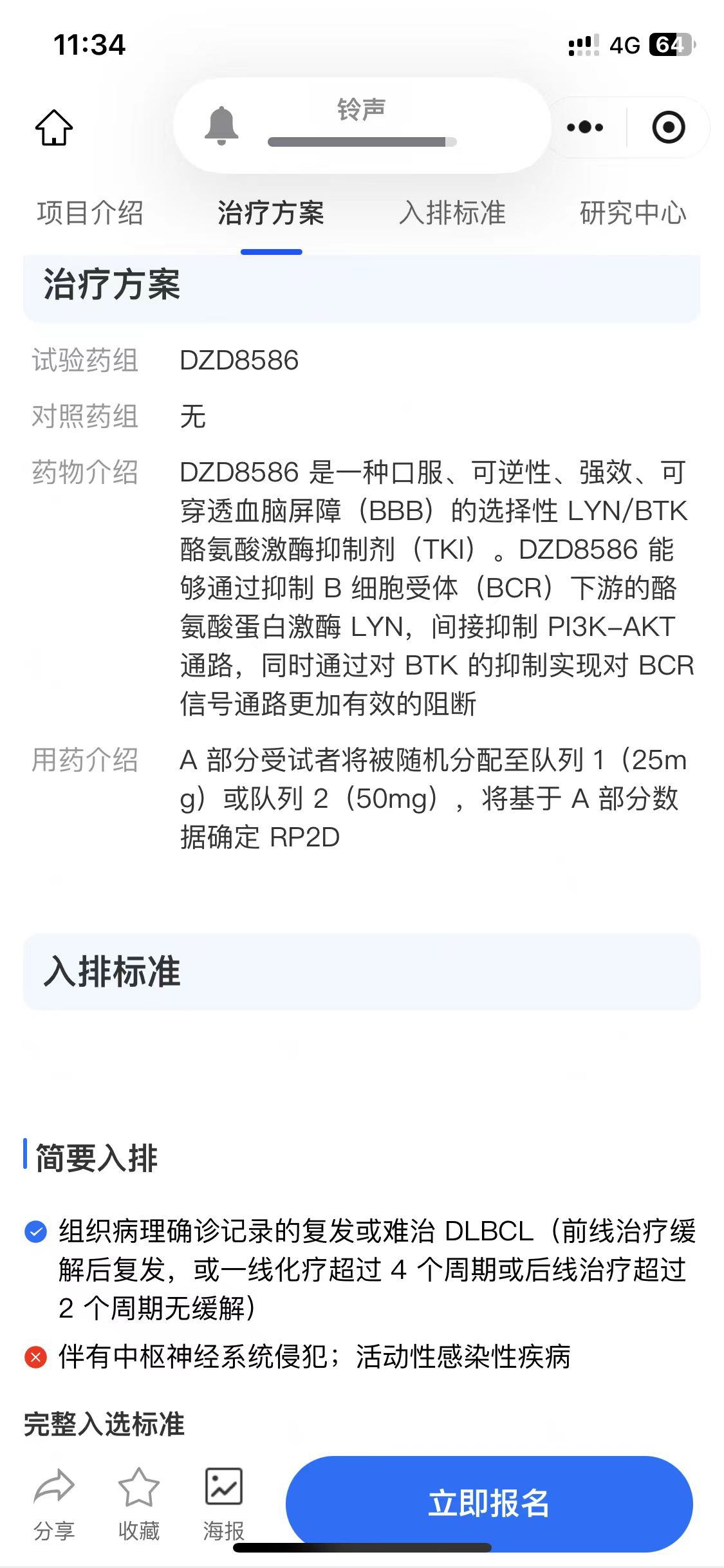The image size is (724, 1568).
Task: Close the mini program with the circle button
Action: click(x=668, y=127)
